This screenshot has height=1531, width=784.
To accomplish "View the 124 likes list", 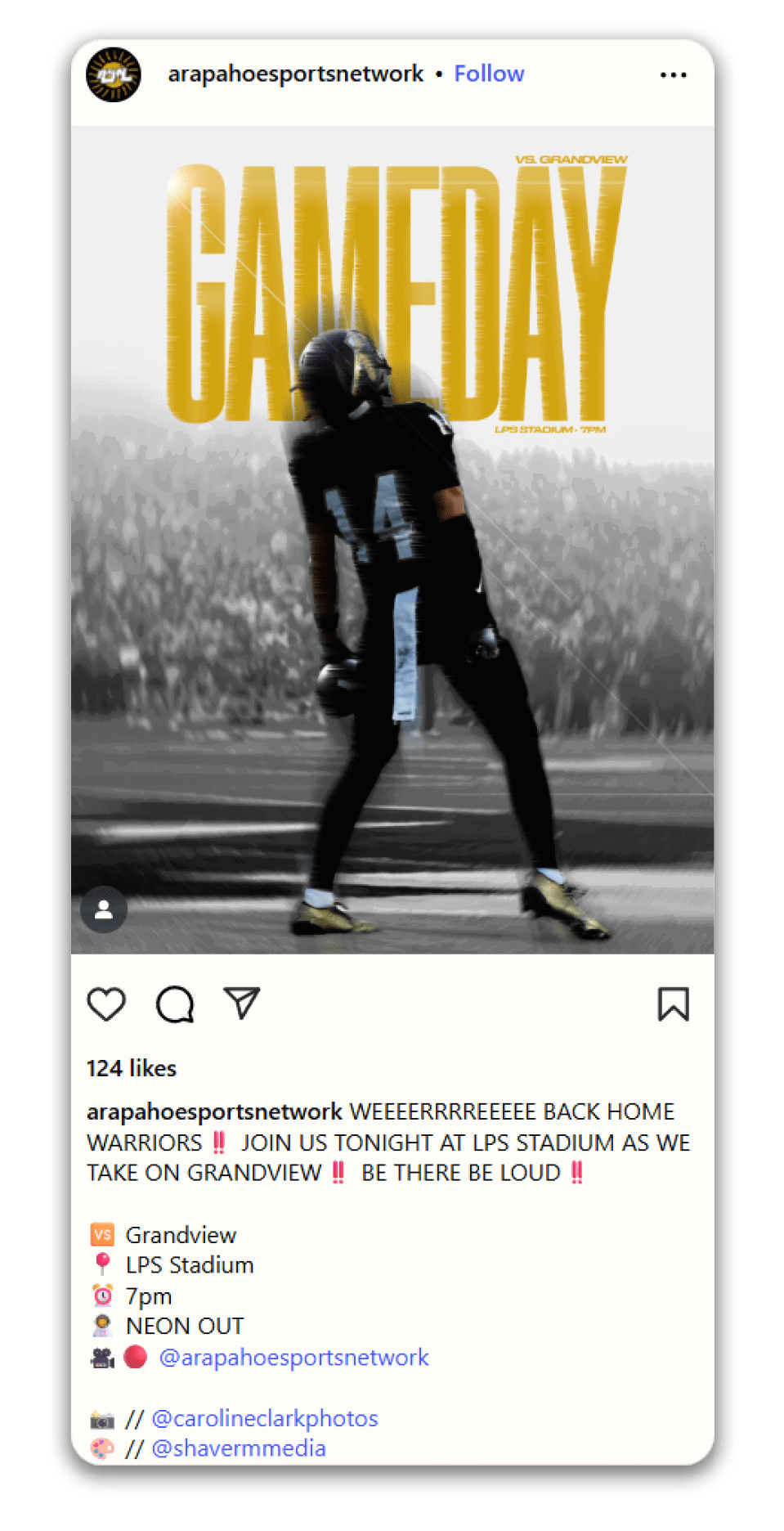I will 132,1068.
